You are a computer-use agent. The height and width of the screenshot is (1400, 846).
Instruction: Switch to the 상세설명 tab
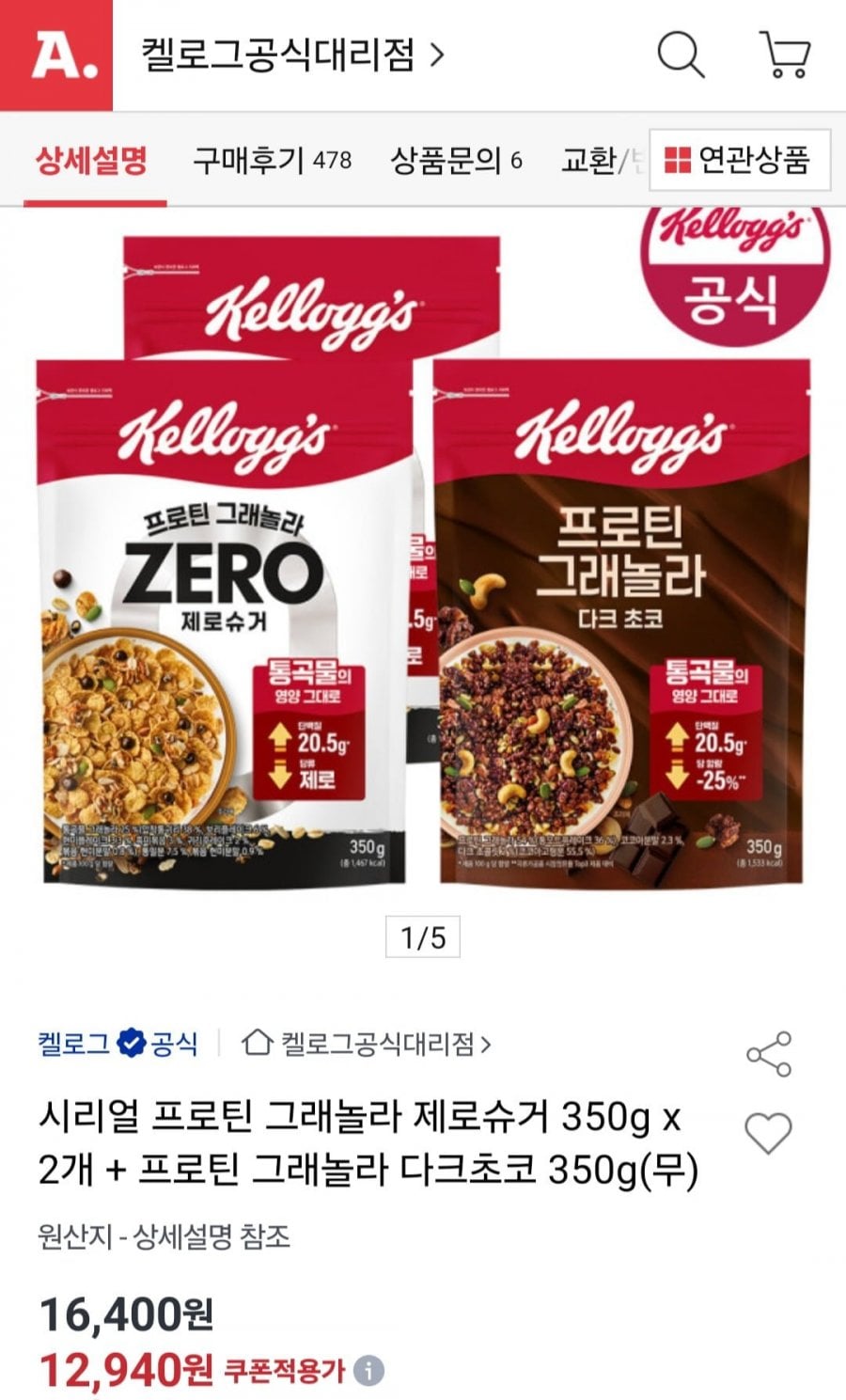pyautogui.click(x=92, y=160)
